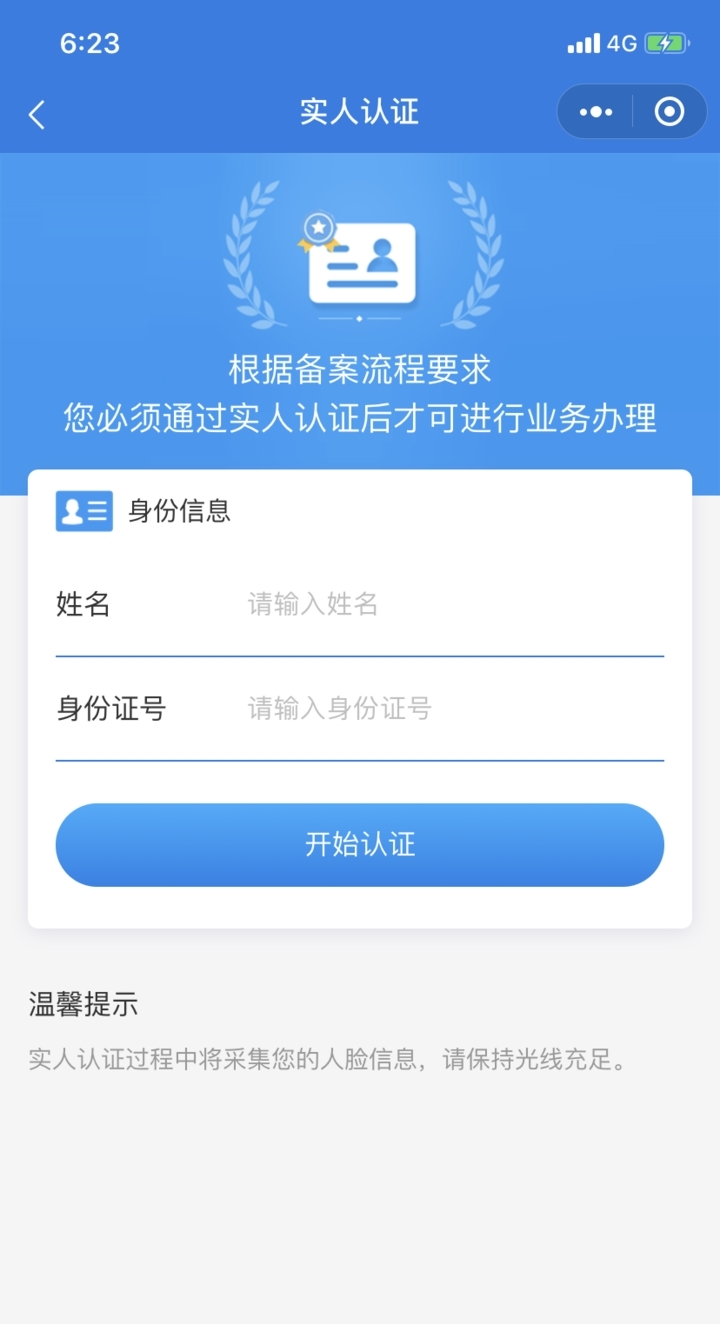Tap the 实人认证 page title
The image size is (720, 1324).
360,111
